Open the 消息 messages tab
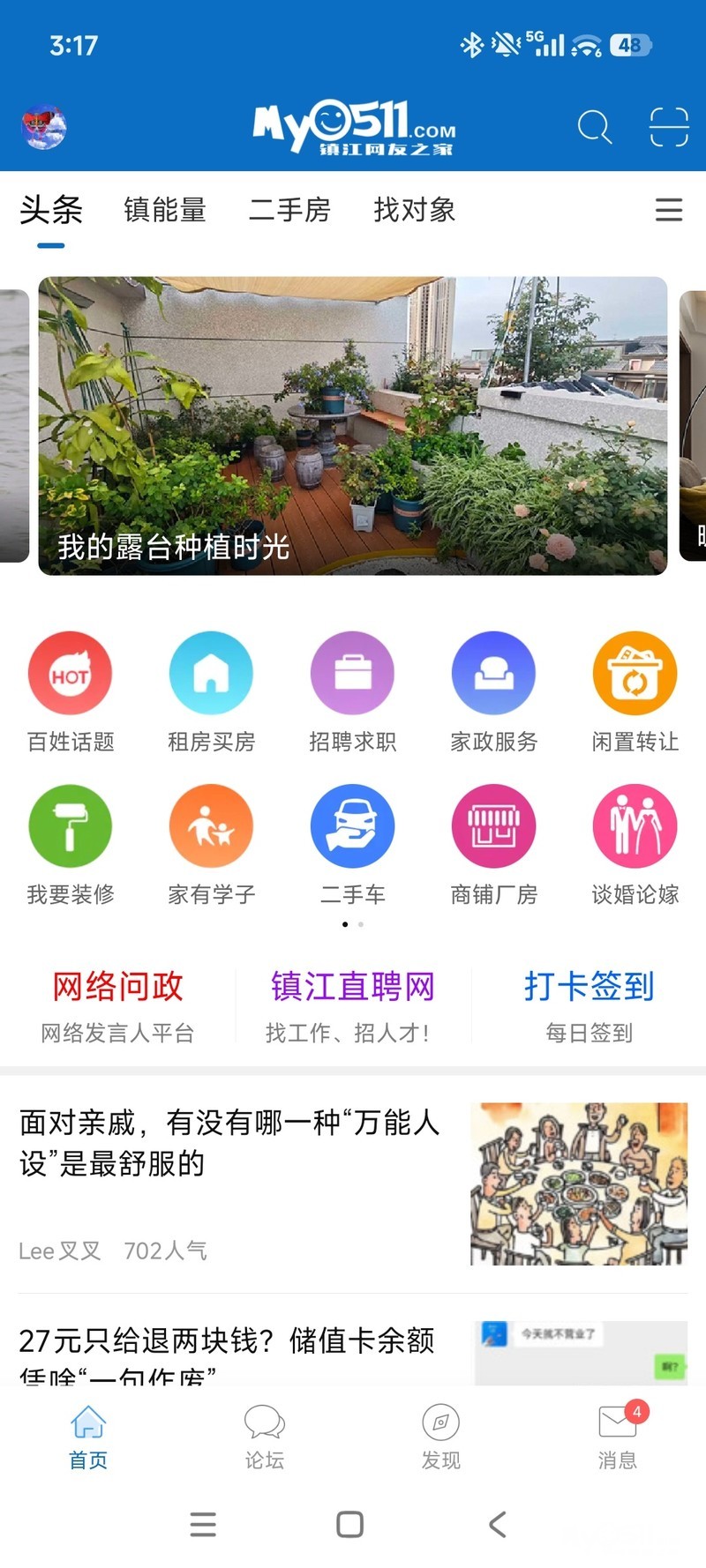The height and width of the screenshot is (1568, 706). pos(617,1436)
